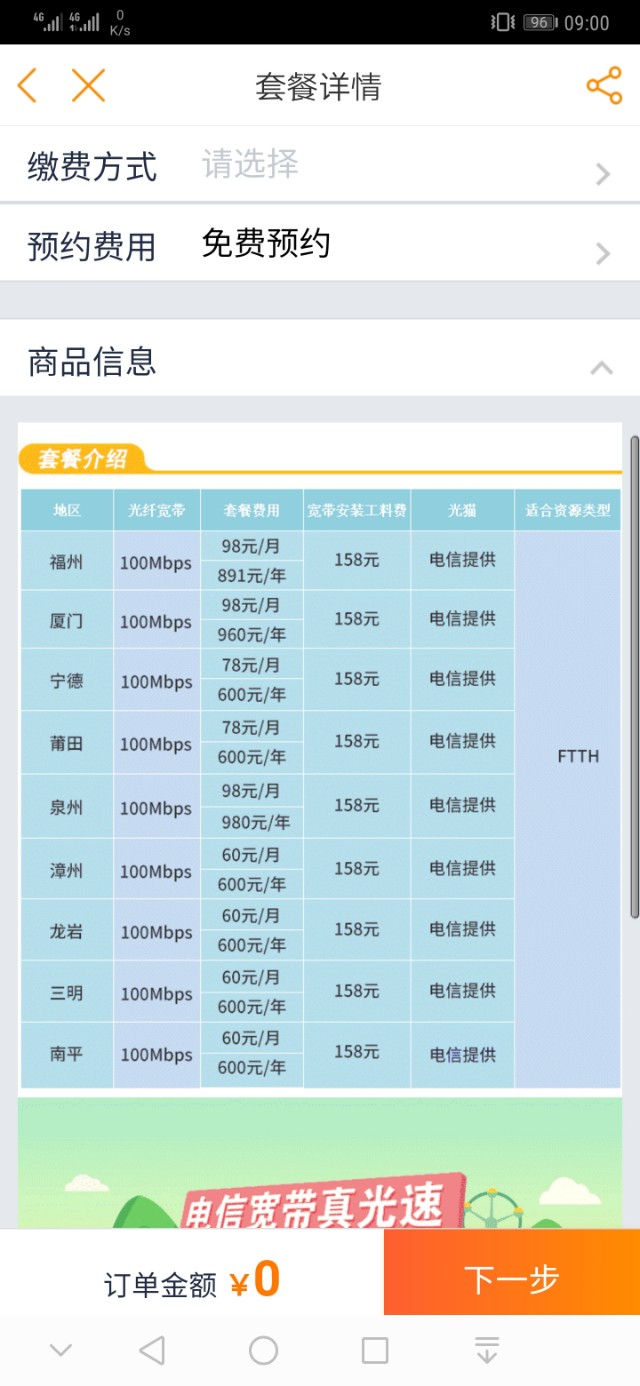640x1386 pixels.
Task: Tap 下一步 to continue the order
Action: point(511,1278)
